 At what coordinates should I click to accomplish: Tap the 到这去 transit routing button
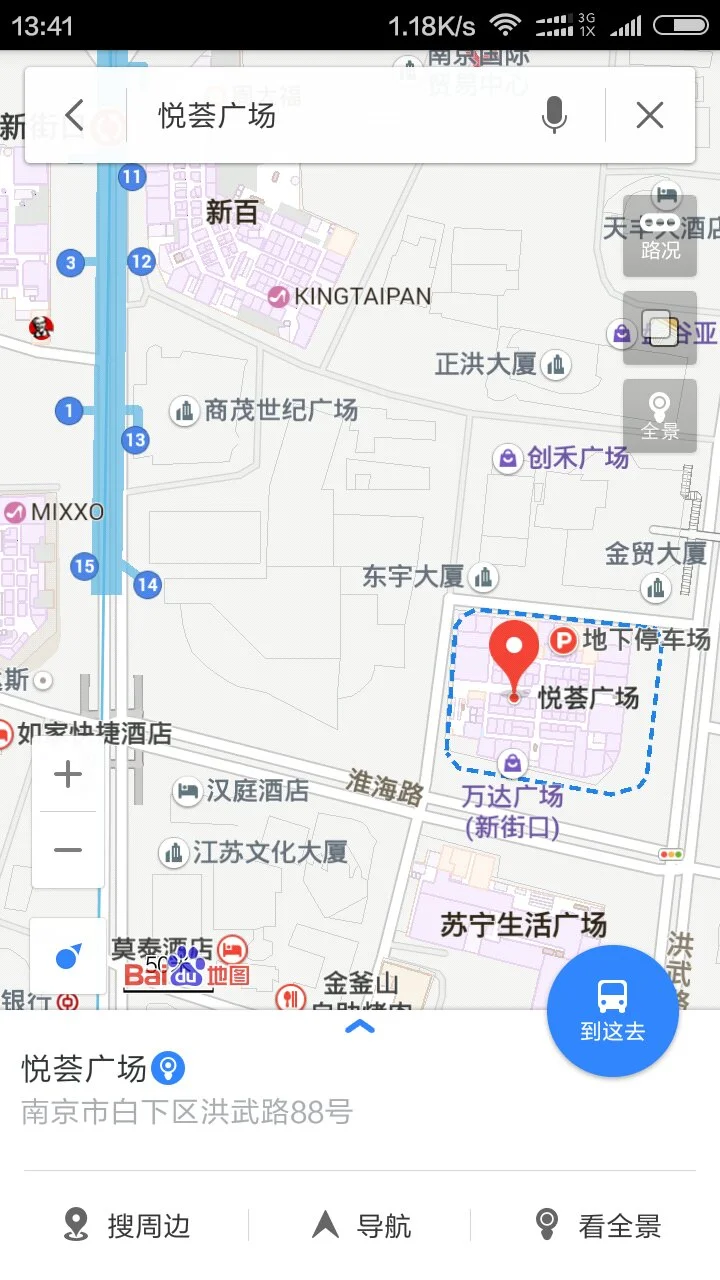613,1010
